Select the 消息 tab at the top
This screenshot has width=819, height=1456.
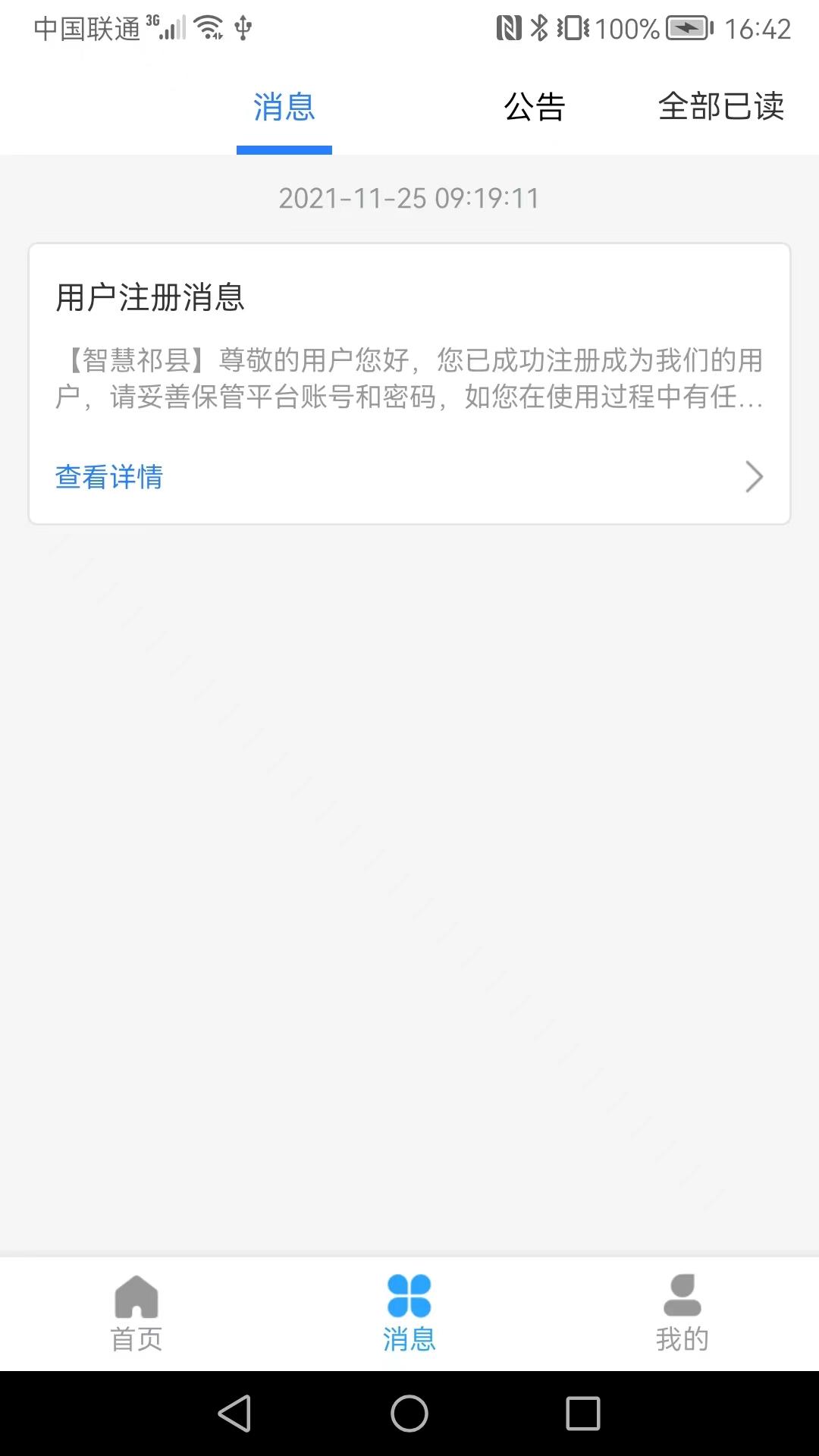pyautogui.click(x=284, y=107)
